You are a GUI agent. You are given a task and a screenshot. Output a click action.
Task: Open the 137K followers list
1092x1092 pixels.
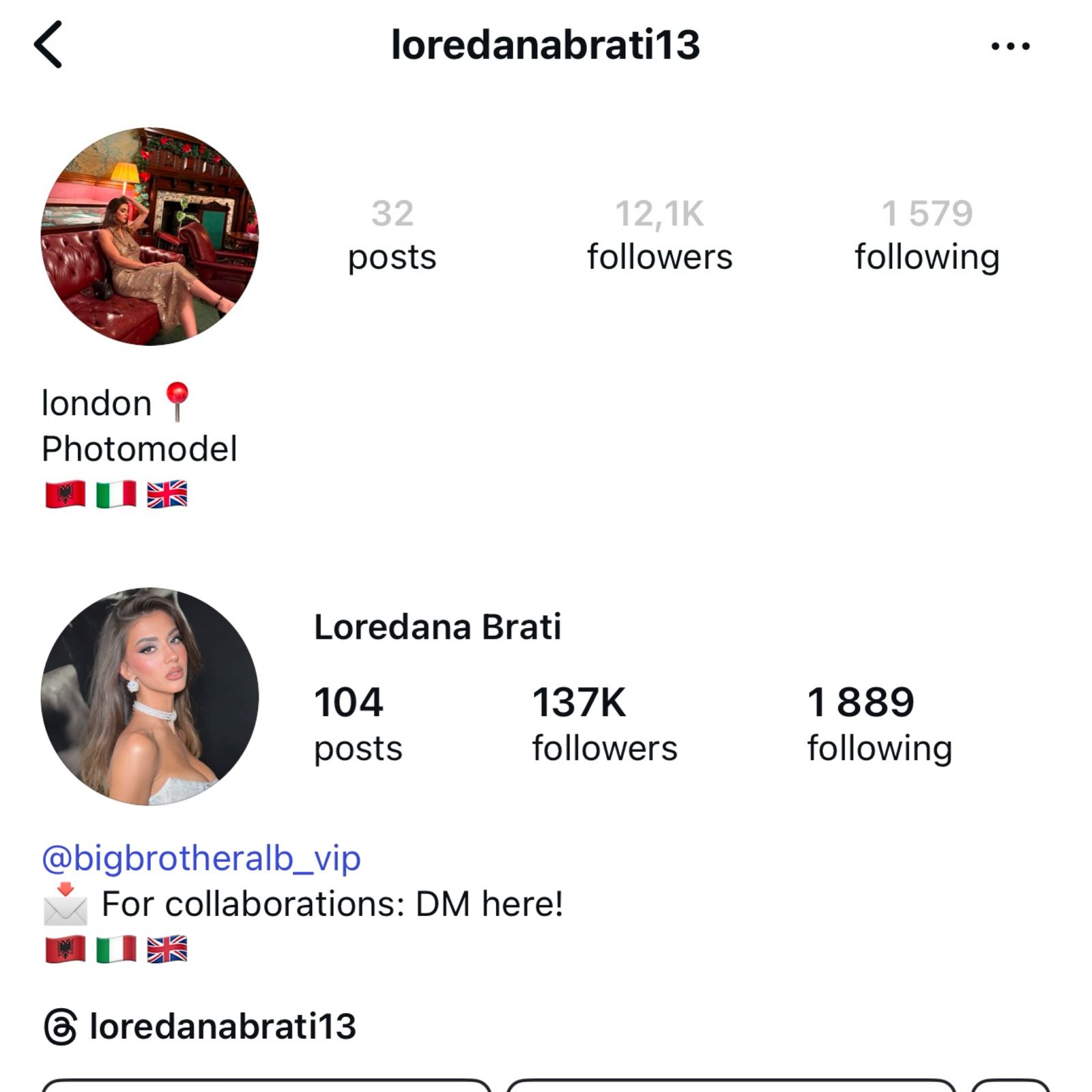pos(604,723)
